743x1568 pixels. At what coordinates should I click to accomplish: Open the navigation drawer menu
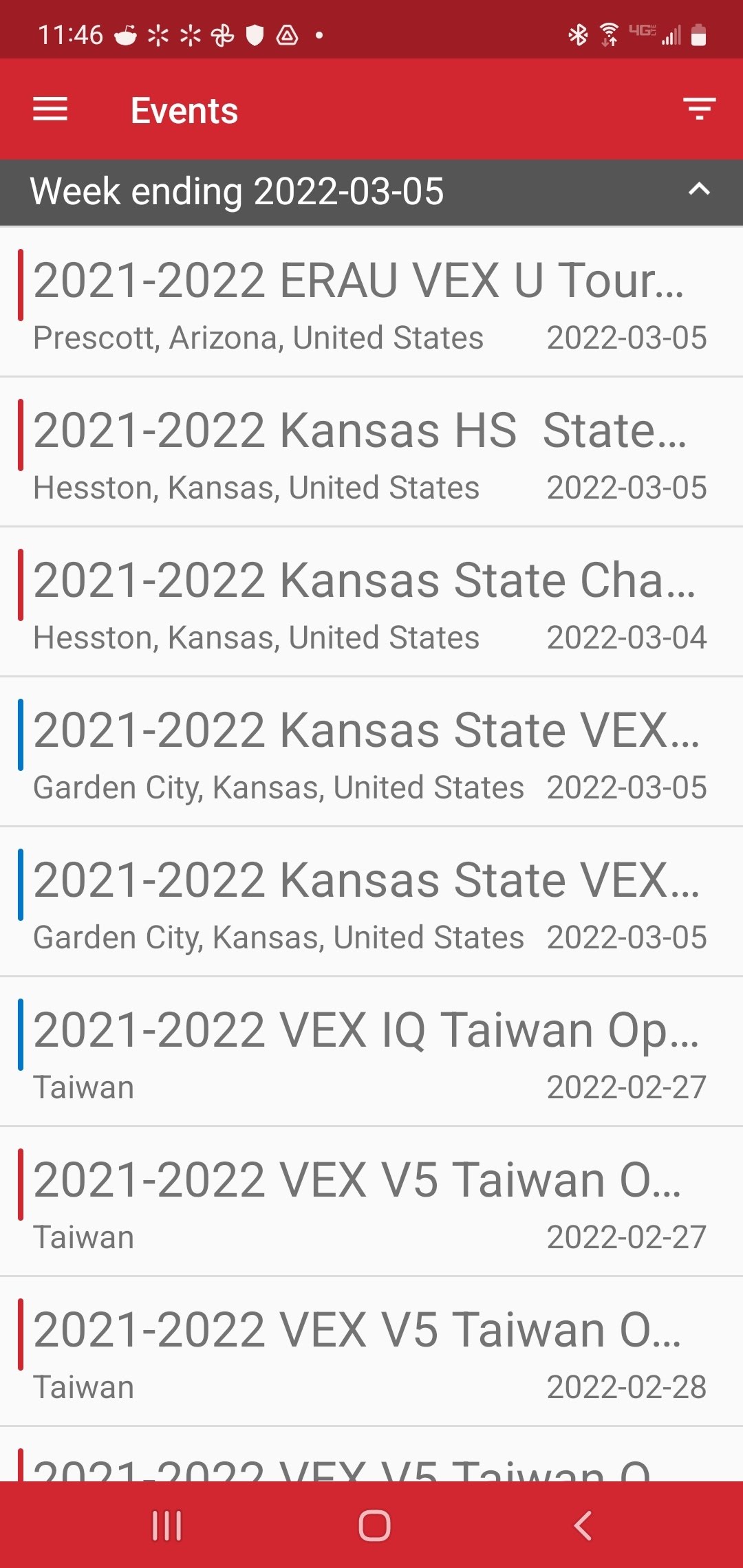[x=50, y=109]
